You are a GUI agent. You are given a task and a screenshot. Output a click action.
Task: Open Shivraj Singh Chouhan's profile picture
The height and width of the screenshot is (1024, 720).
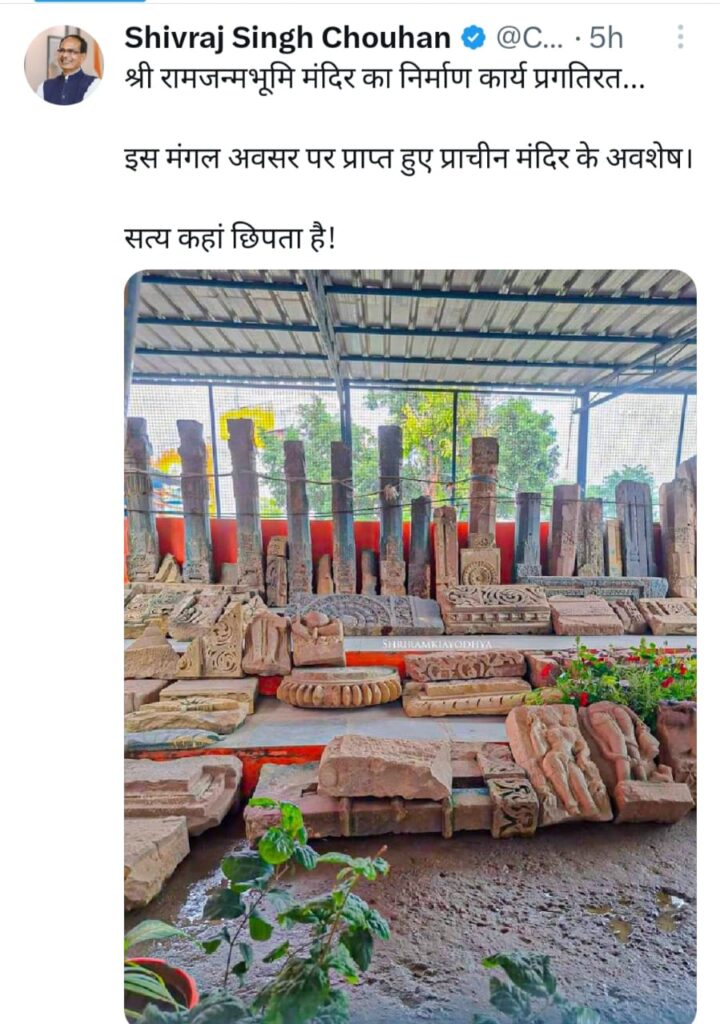63,65
